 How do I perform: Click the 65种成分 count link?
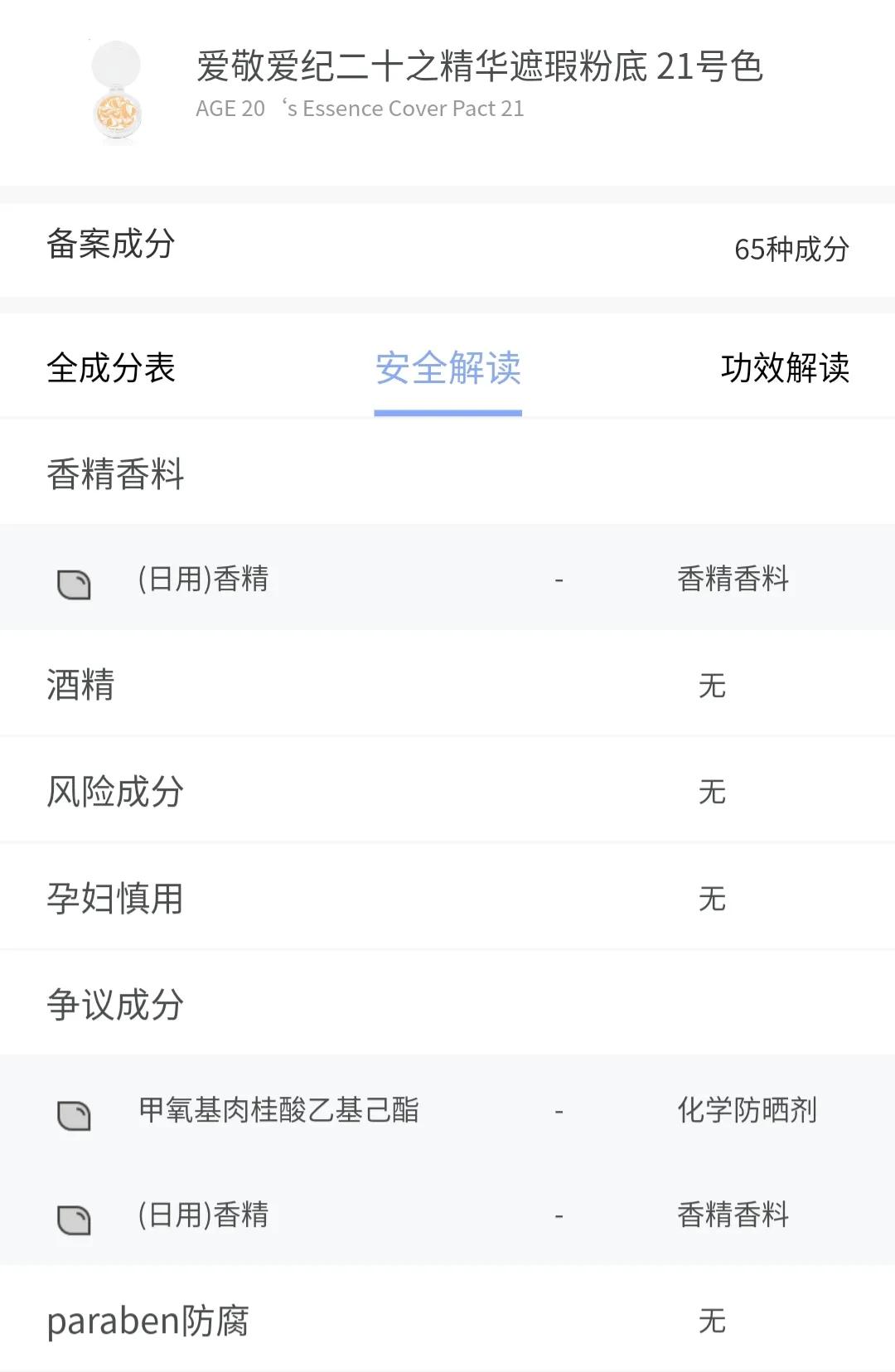pos(790,249)
